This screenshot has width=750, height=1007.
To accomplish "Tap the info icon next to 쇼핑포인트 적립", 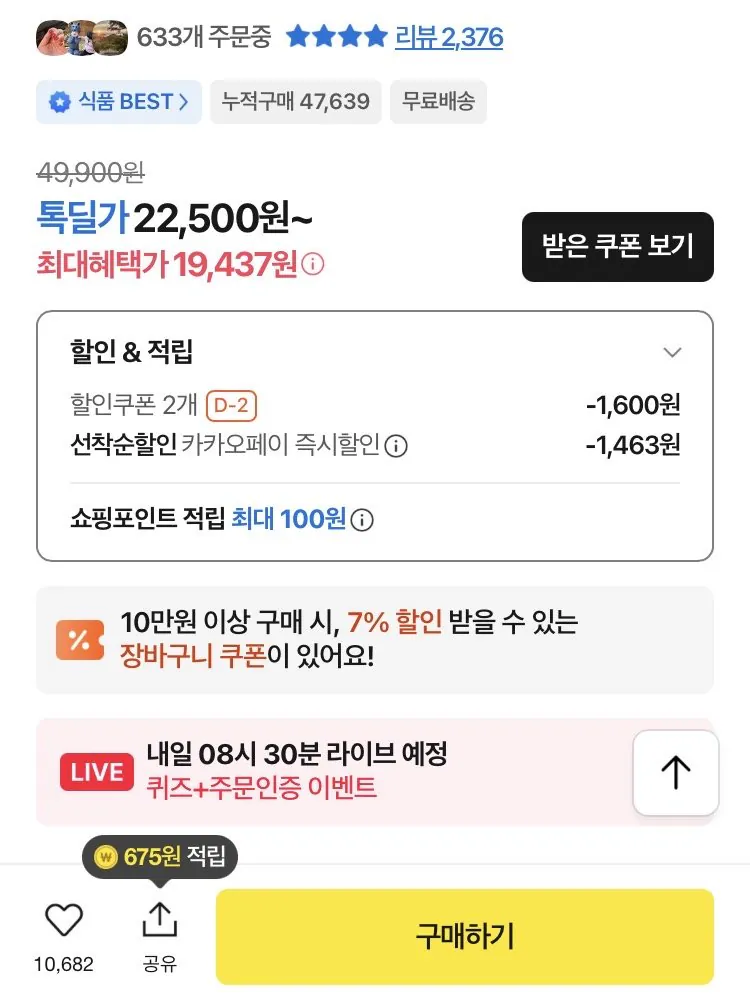I will (361, 520).
